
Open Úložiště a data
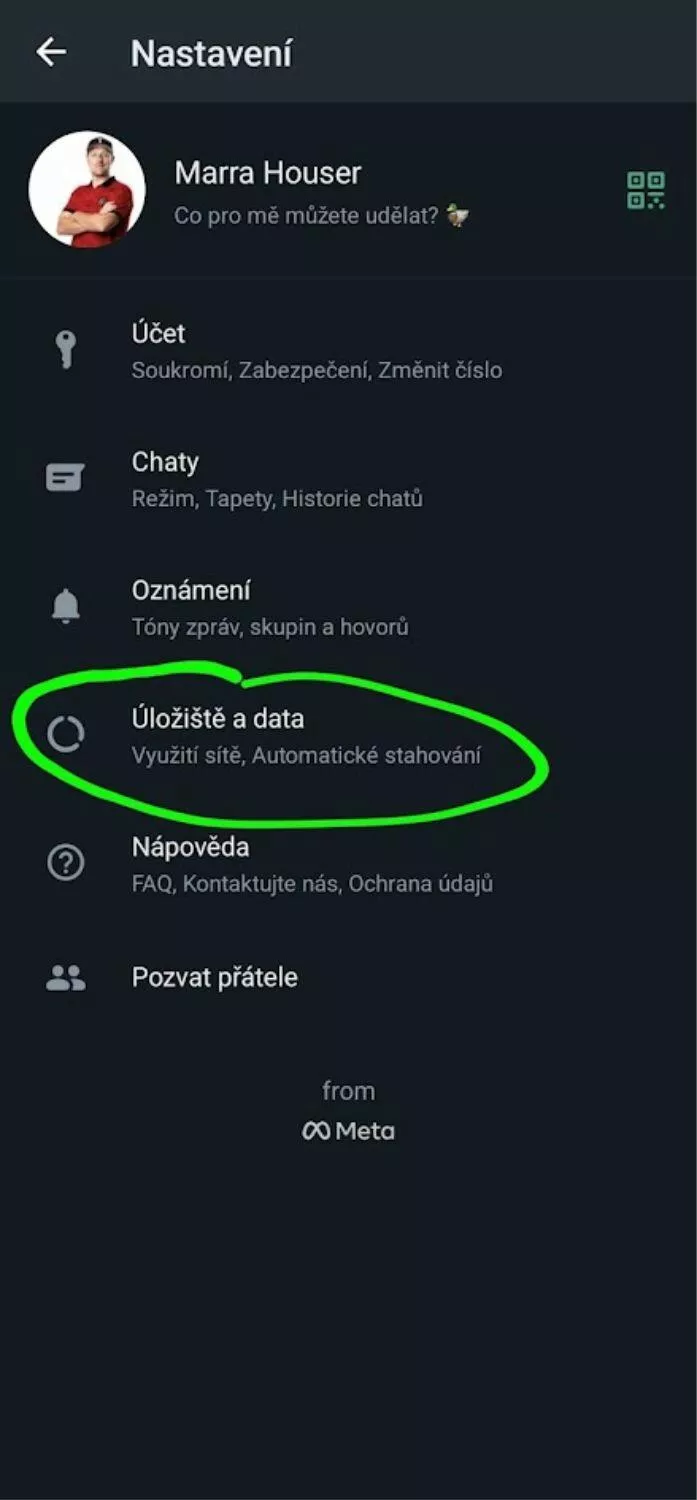(x=348, y=735)
